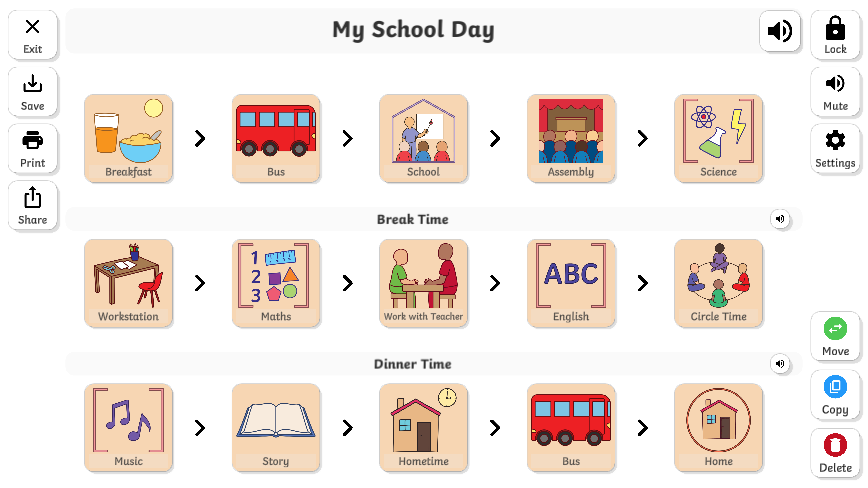The height and width of the screenshot is (488, 868).
Task: Lock the board
Action: coord(835,35)
